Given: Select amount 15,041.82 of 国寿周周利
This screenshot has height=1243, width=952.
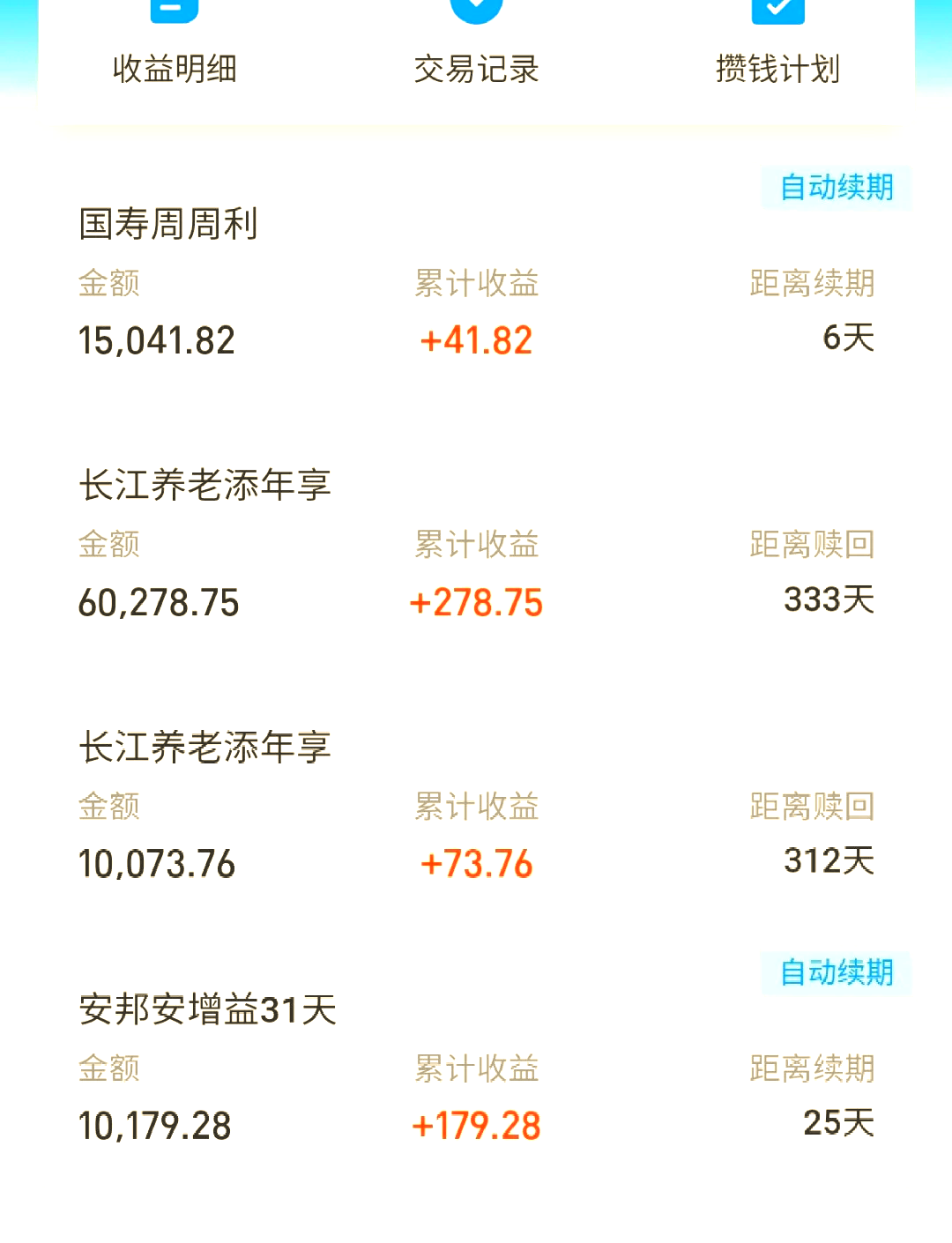Looking at the screenshot, I should (156, 342).
